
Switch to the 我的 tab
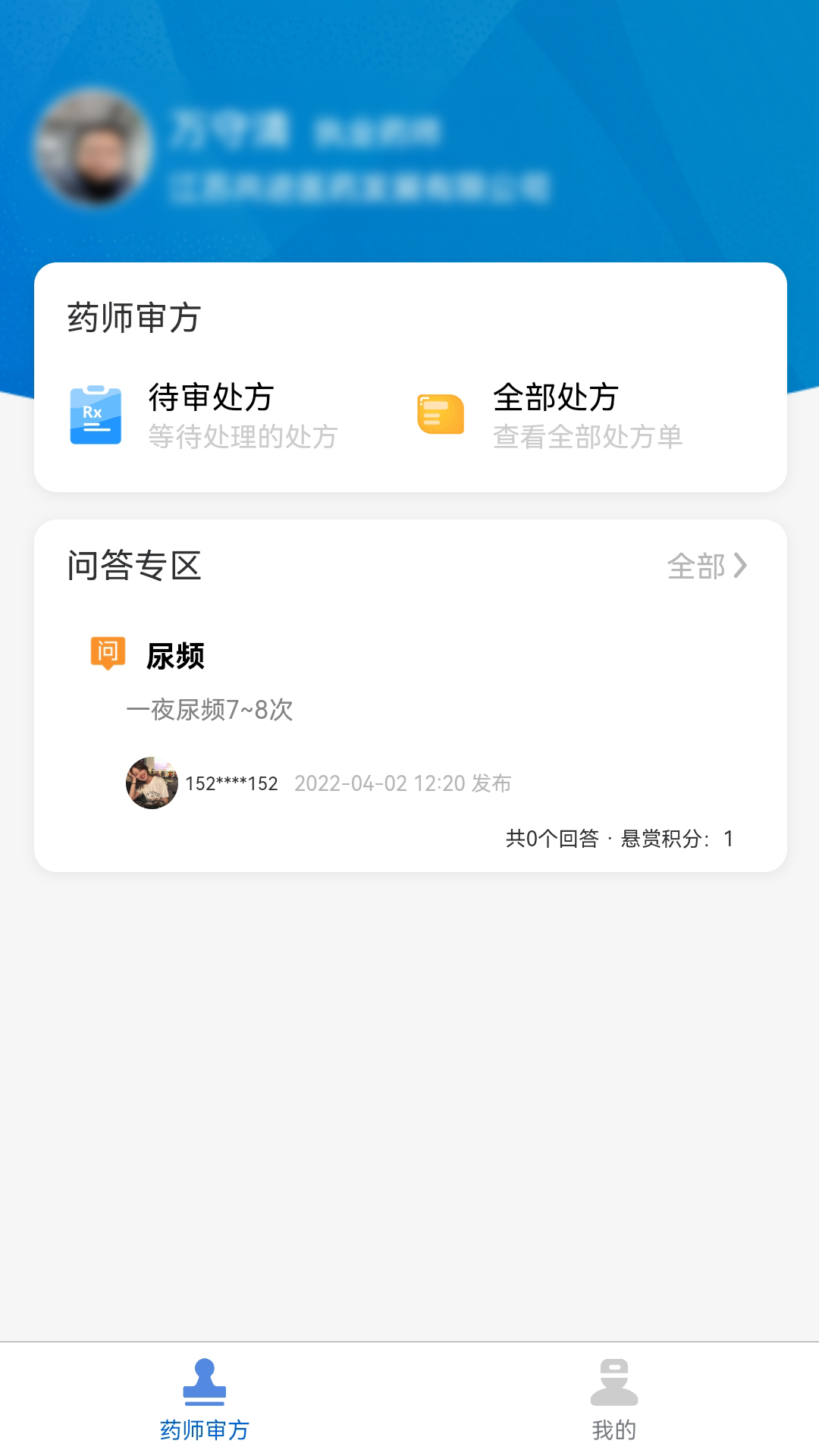614,1399
